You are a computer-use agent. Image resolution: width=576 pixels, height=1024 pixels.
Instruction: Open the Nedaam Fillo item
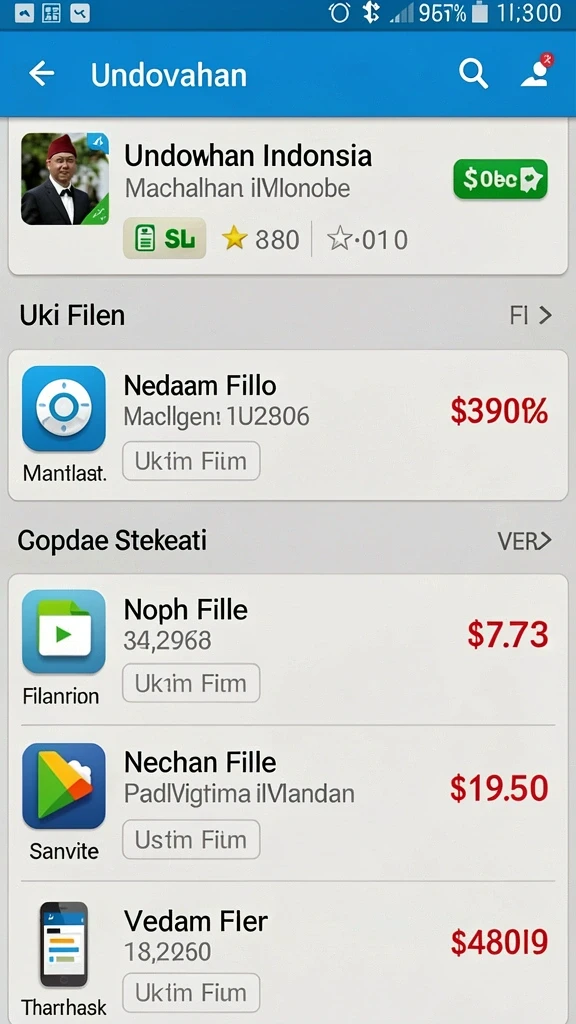[288, 425]
